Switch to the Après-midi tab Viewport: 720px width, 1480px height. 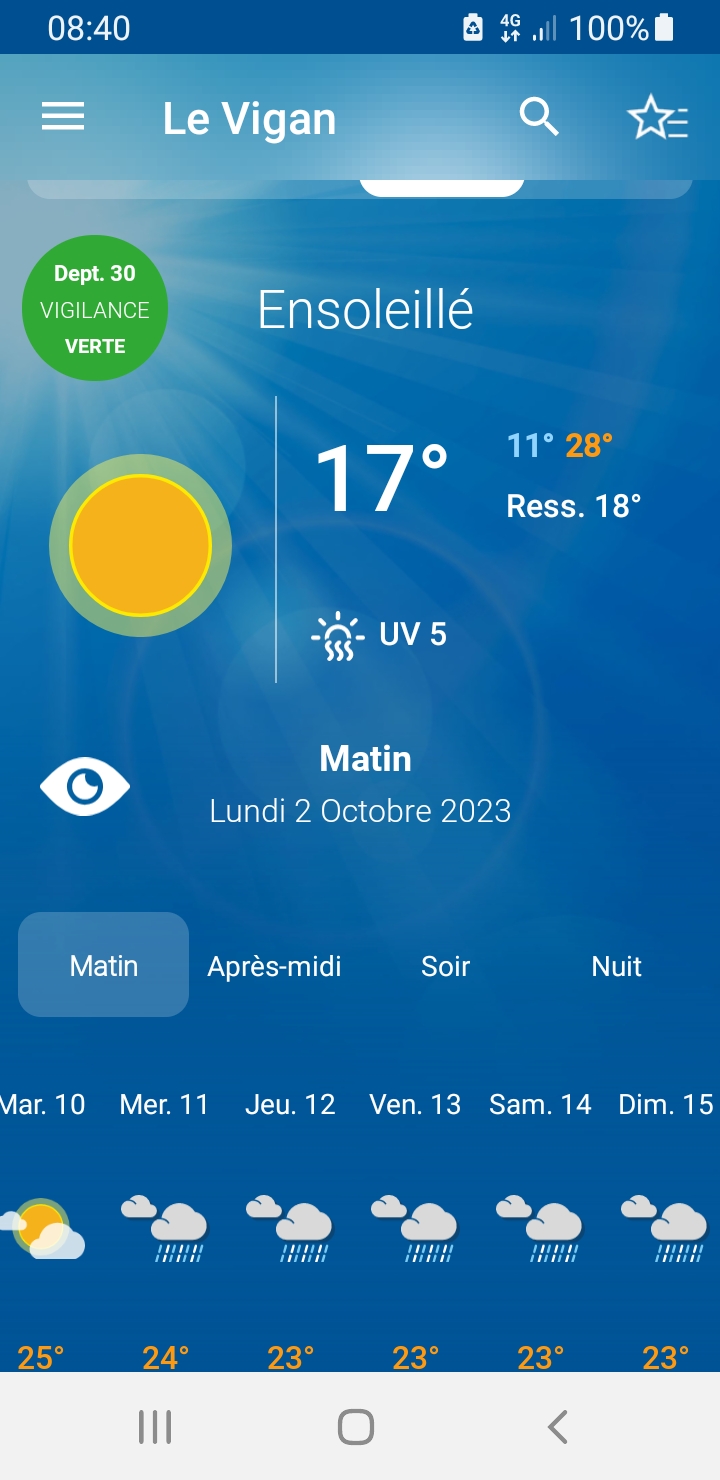[x=274, y=964]
